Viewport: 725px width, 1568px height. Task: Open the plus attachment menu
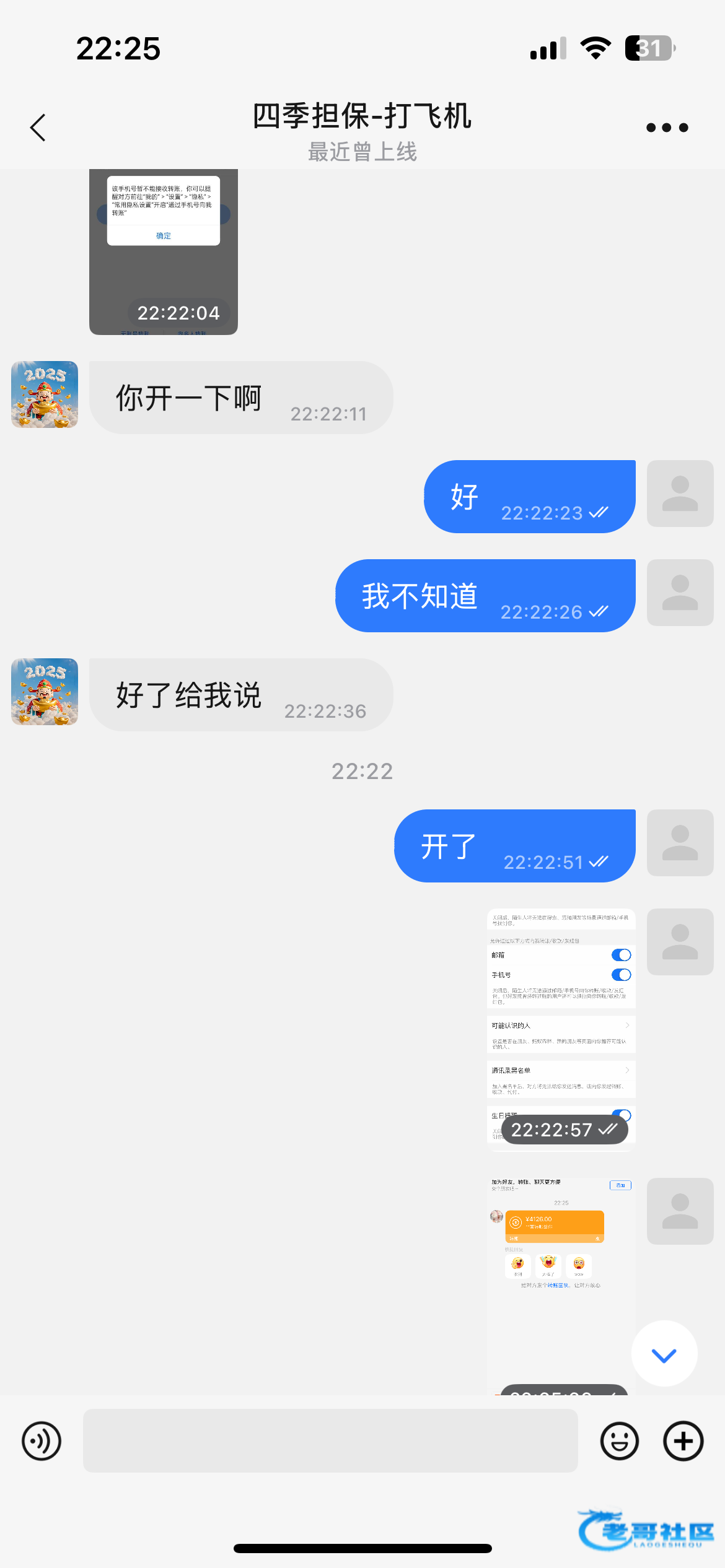(683, 1441)
